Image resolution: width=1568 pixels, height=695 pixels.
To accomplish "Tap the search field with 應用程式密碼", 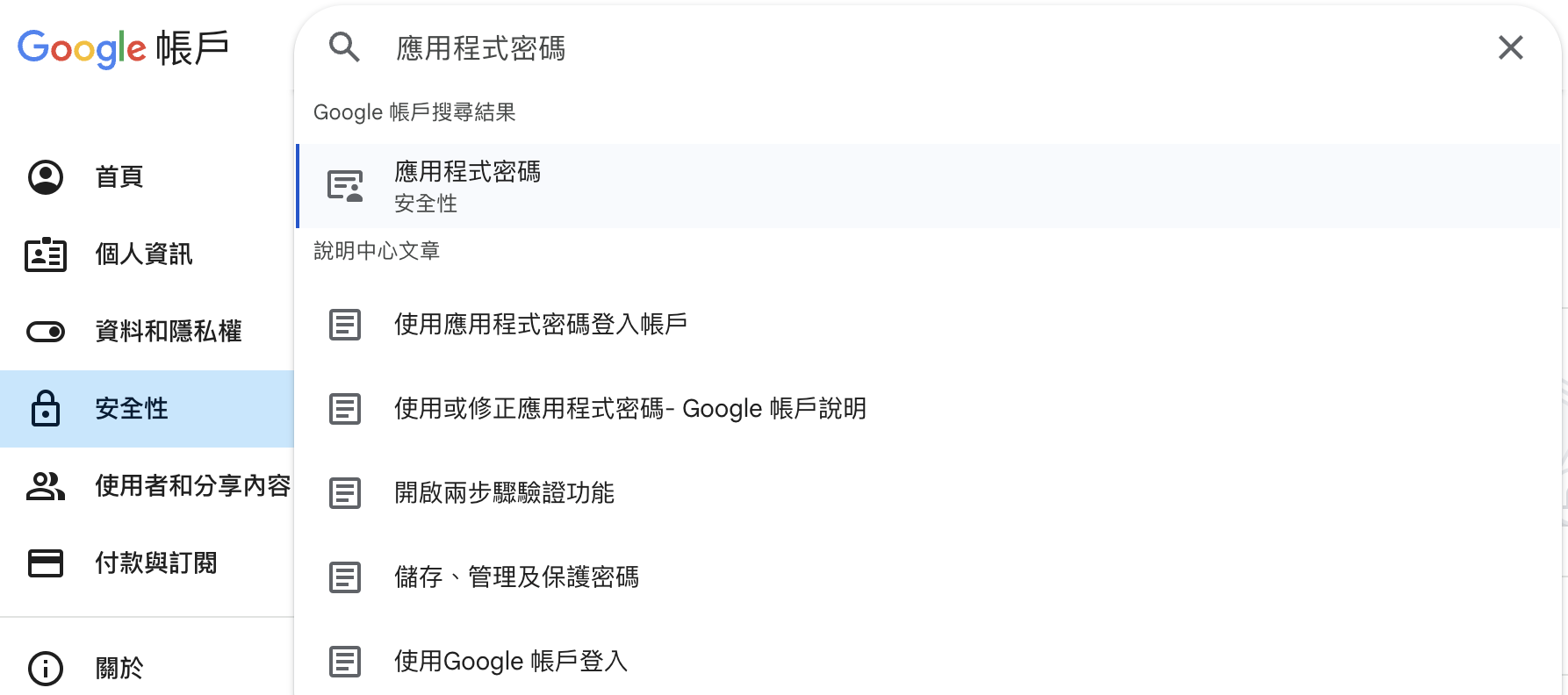I will pos(790,48).
